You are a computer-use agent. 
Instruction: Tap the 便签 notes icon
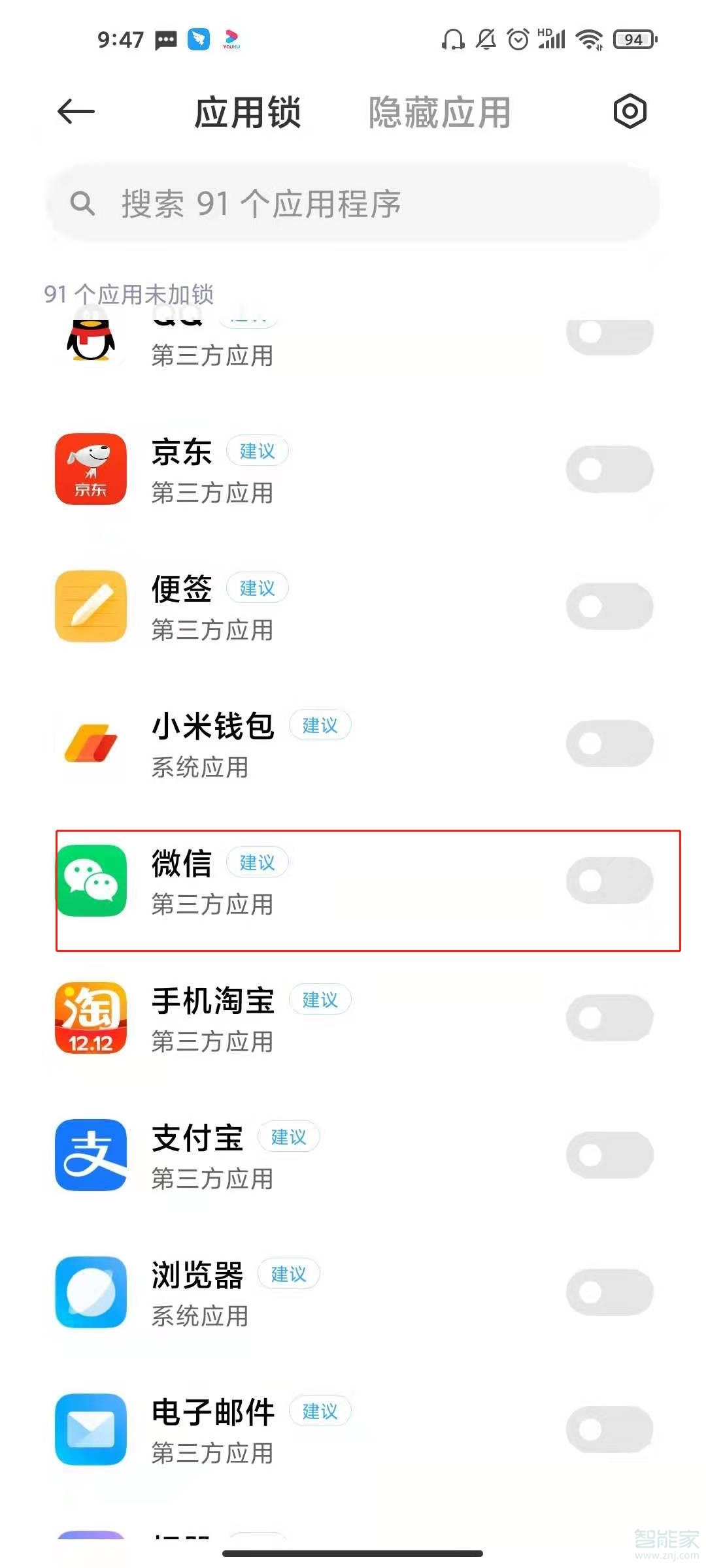92,606
